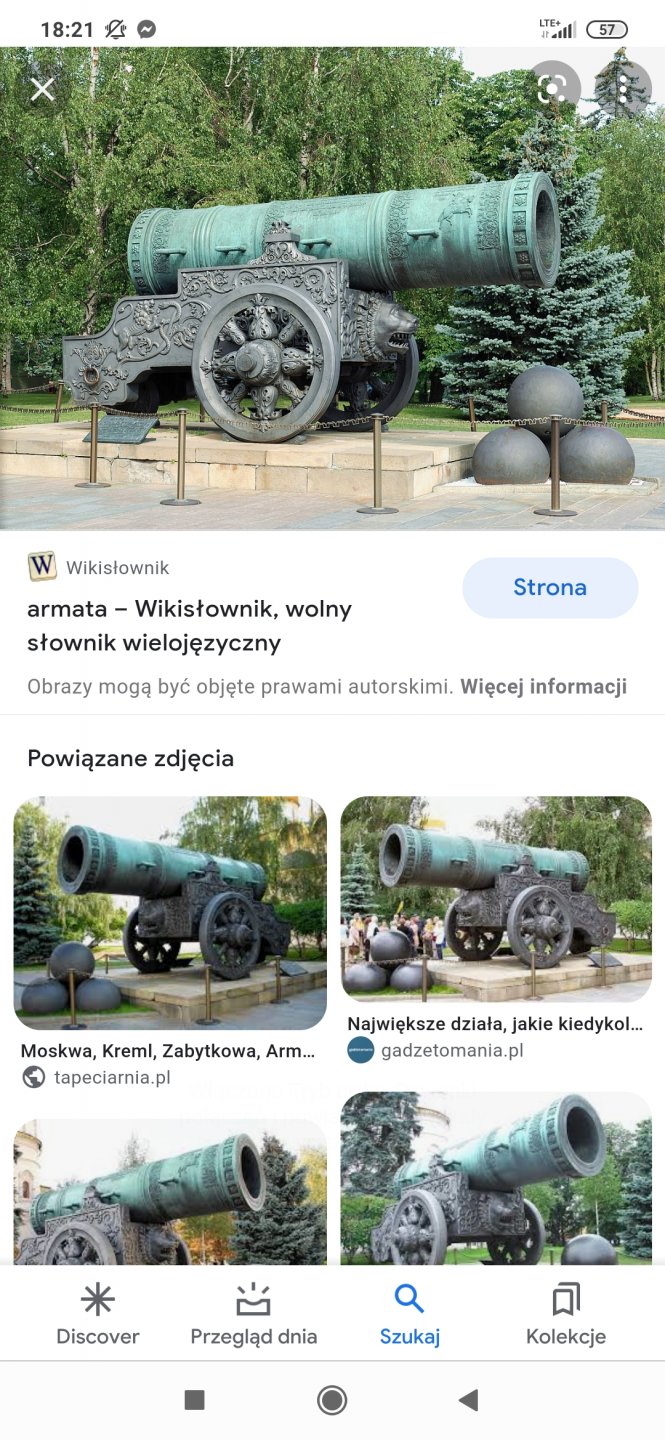Go back with the system back button
665x1440 pixels.
point(468,1400)
